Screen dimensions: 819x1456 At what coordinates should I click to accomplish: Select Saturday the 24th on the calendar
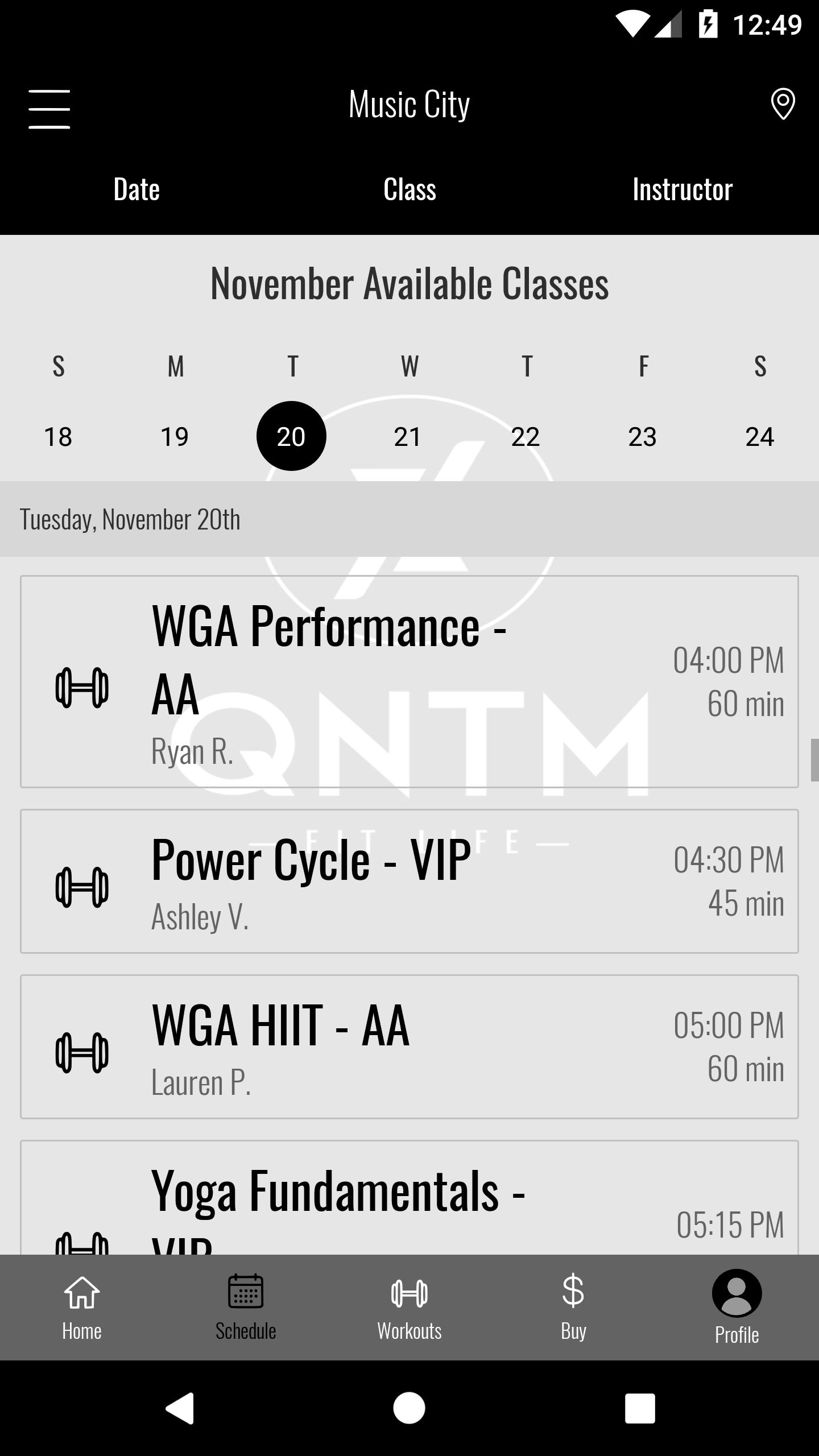pos(760,436)
